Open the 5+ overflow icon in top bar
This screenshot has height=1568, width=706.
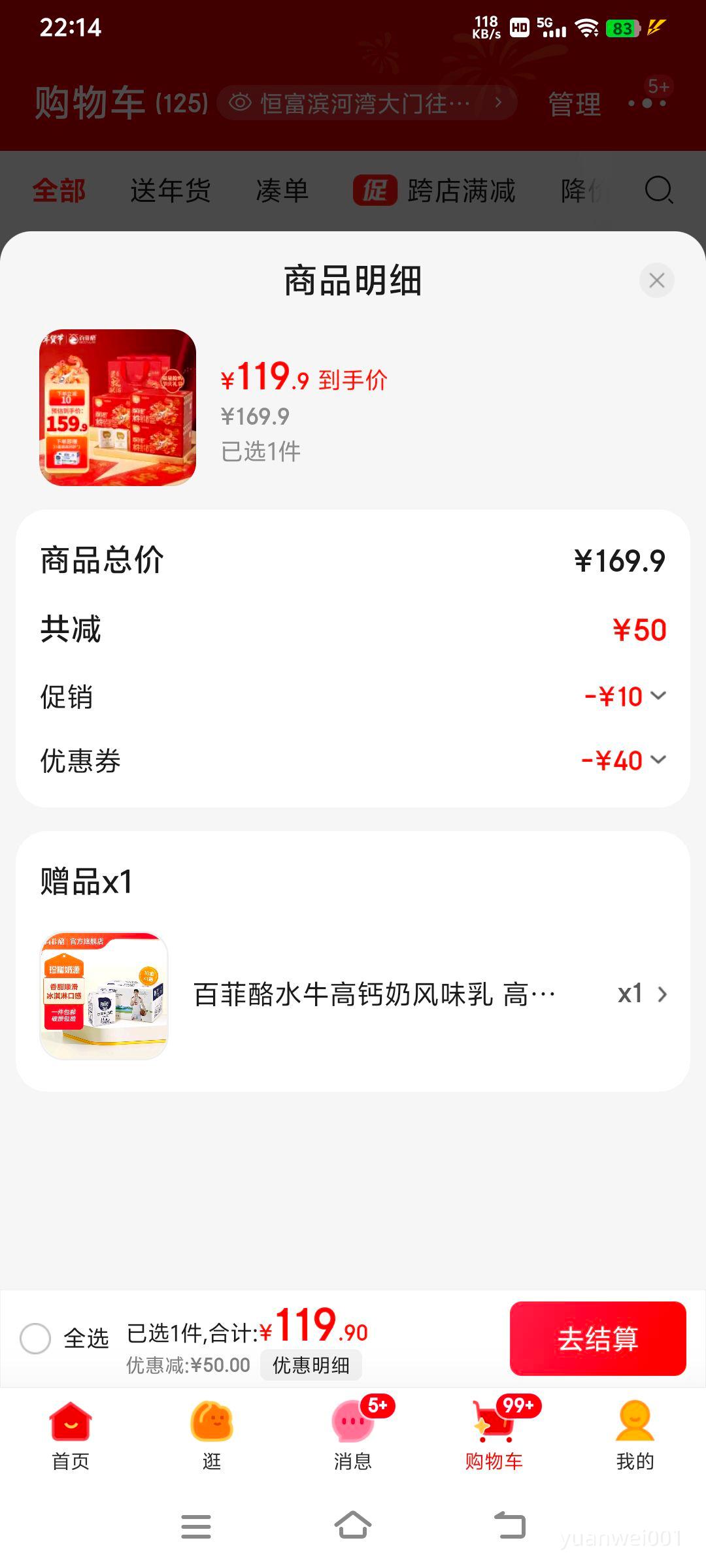coord(648,101)
